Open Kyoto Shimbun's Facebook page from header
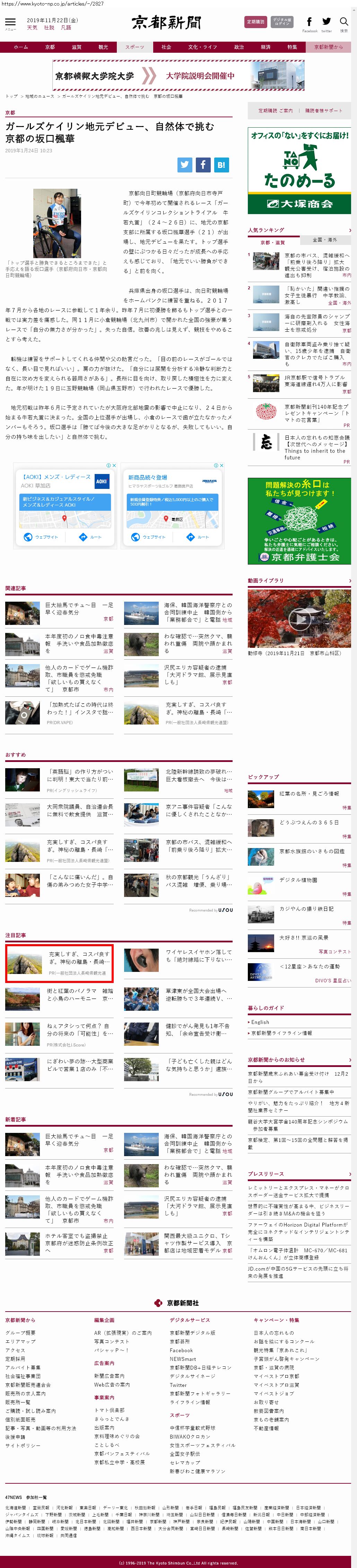 [309, 23]
